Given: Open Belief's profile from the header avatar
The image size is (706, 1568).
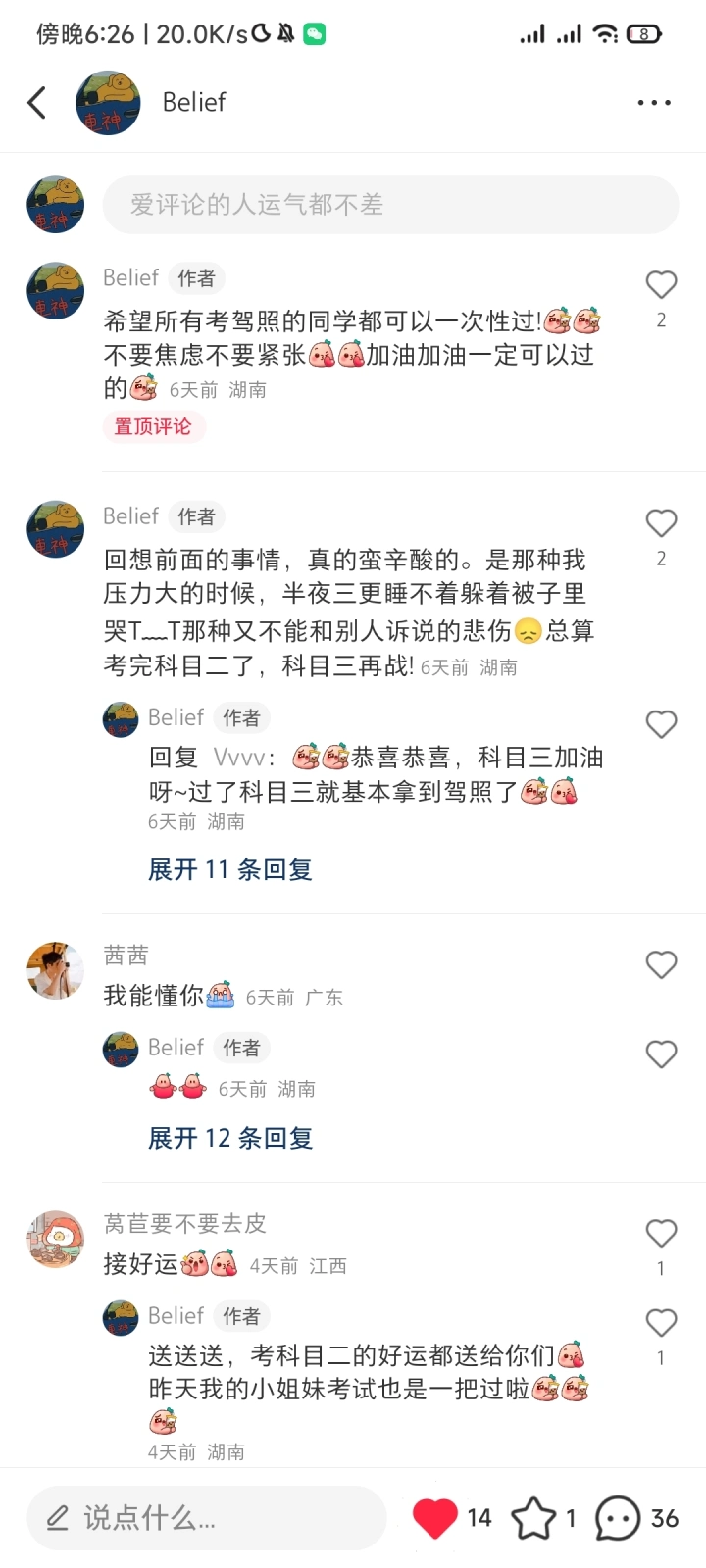Looking at the screenshot, I should point(108,102).
